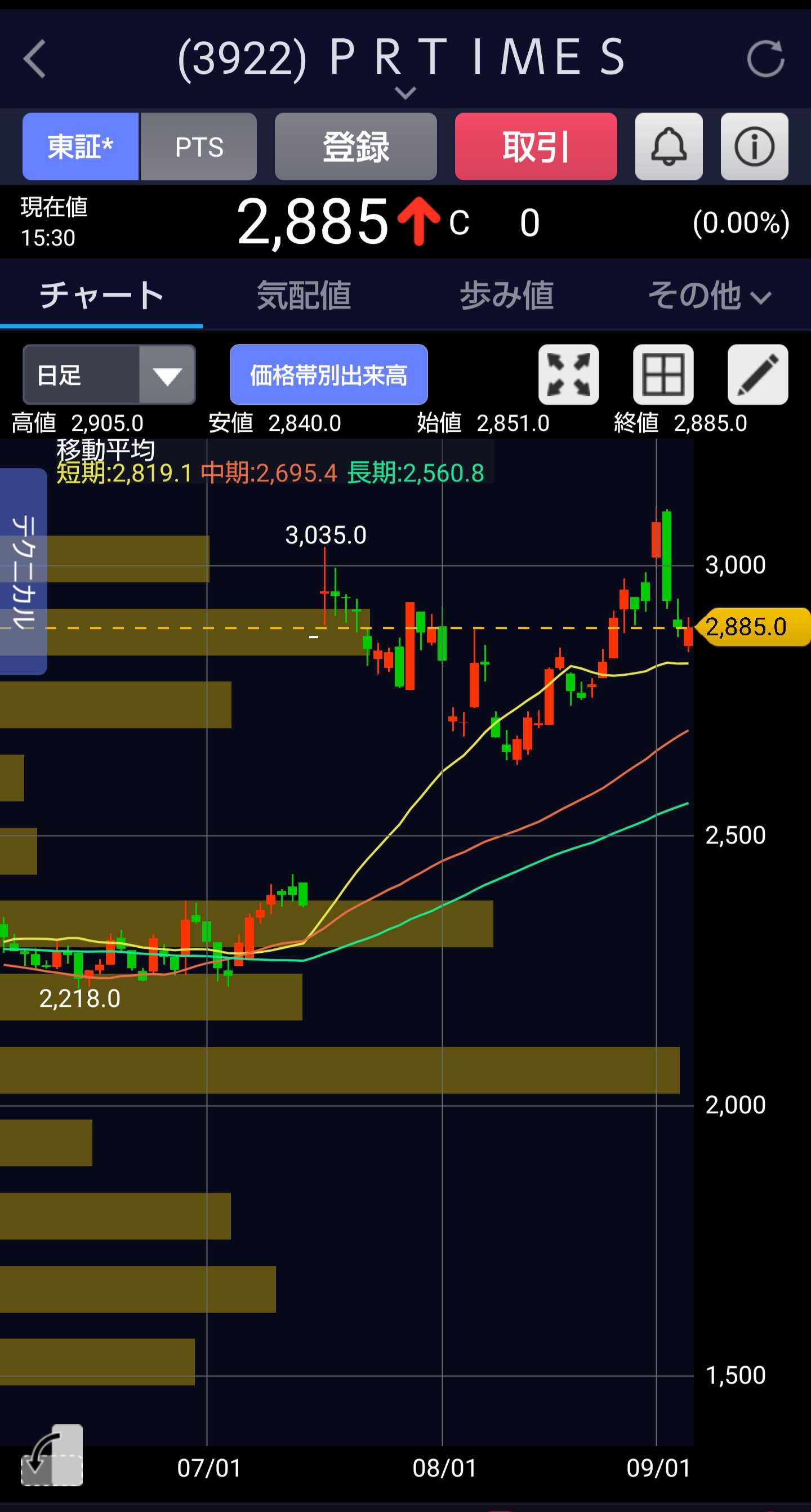Open the 取引 trade button

[536, 147]
